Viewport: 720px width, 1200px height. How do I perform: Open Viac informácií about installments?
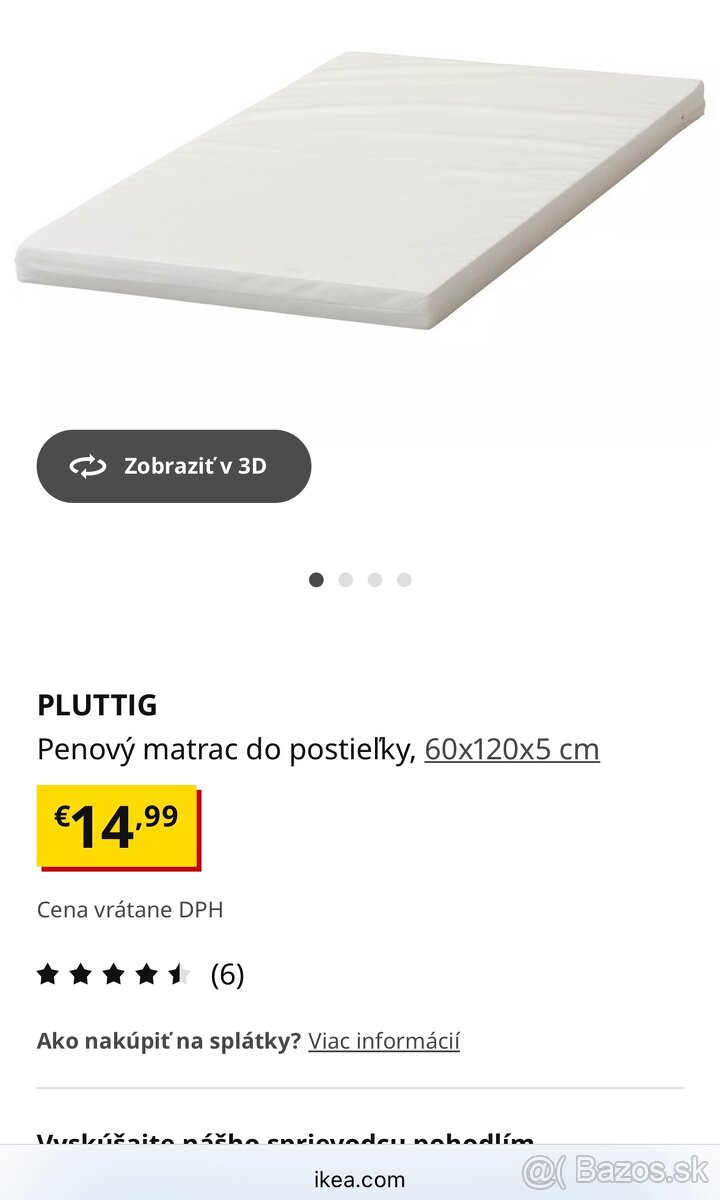(x=384, y=1040)
